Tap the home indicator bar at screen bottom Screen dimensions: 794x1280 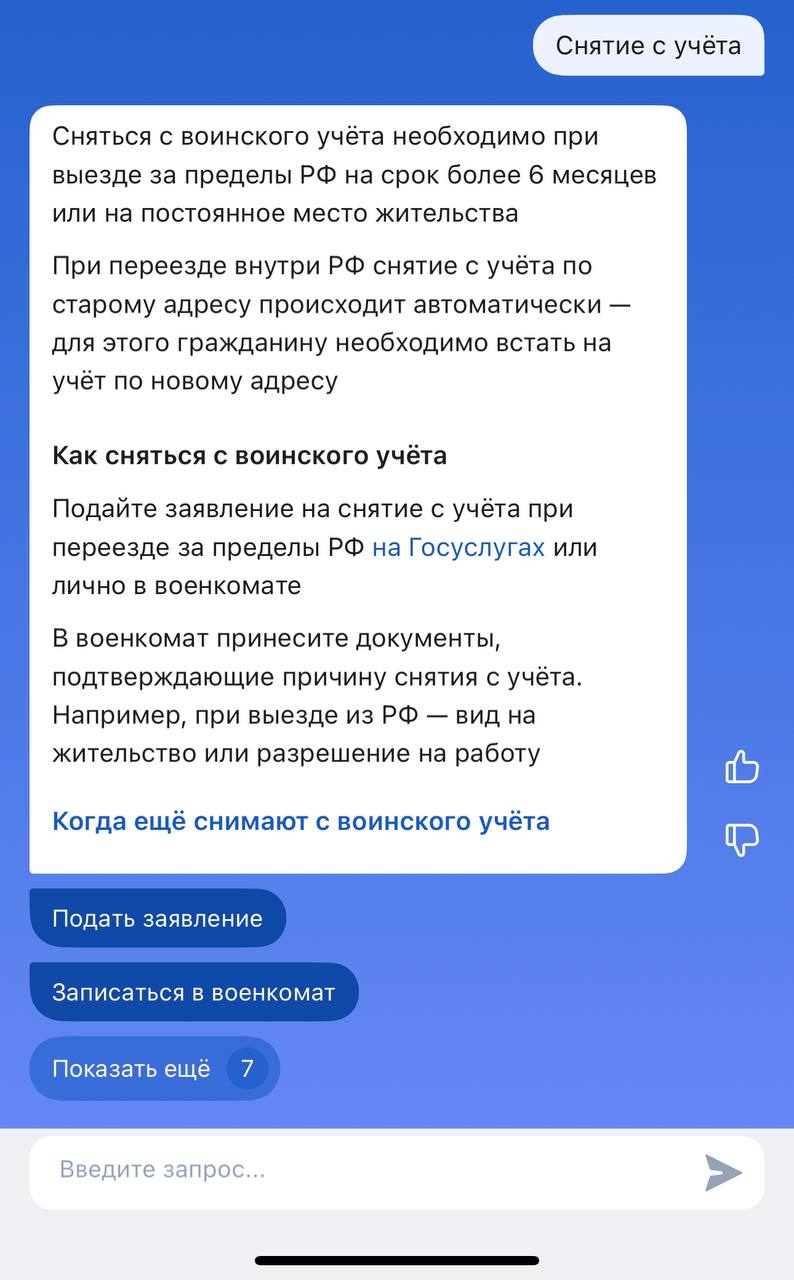pos(397,1259)
